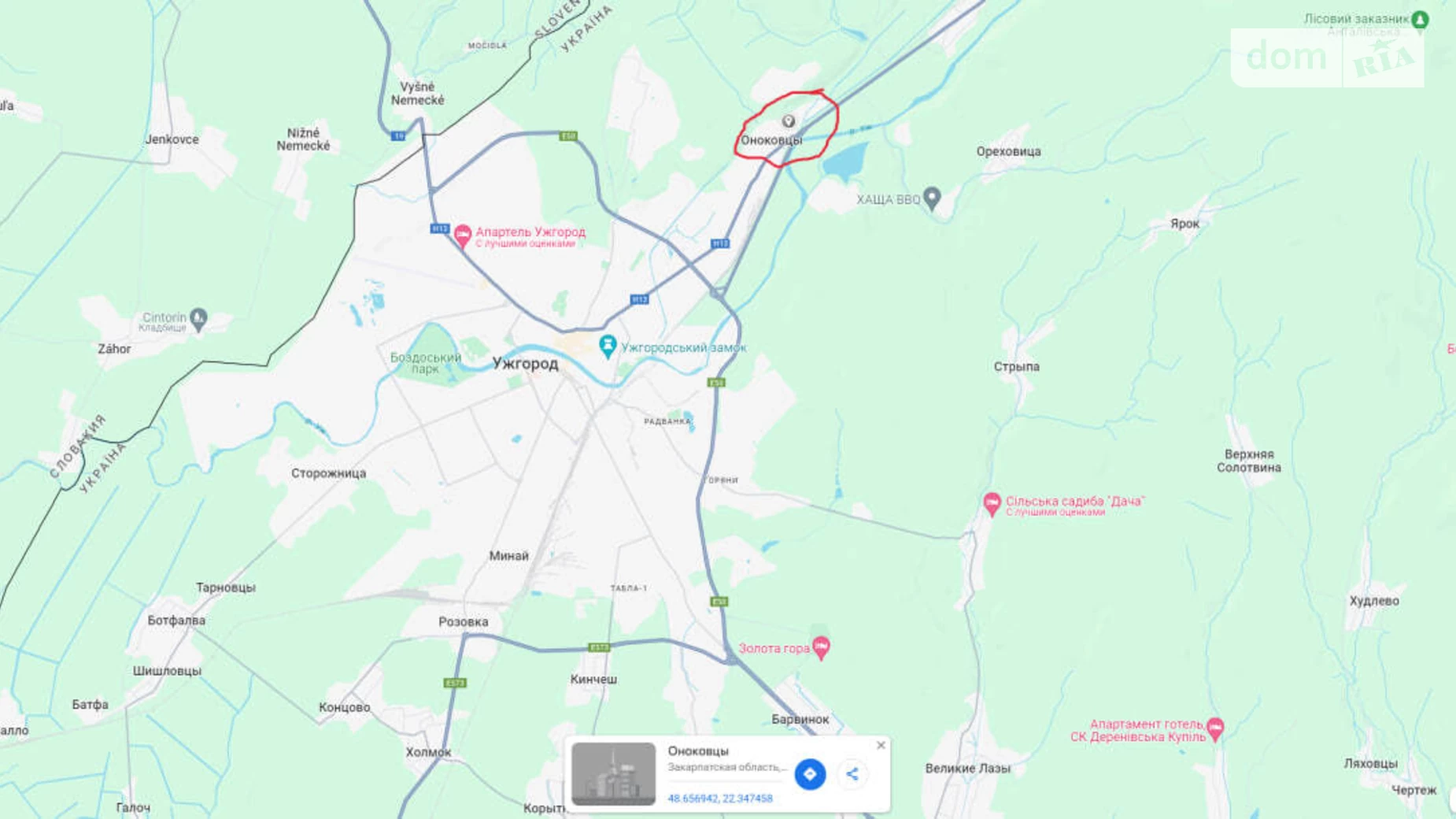This screenshot has width=1456, height=819.
Task: Tap the СК Деренівська Купіль hotel pin
Action: [1215, 728]
